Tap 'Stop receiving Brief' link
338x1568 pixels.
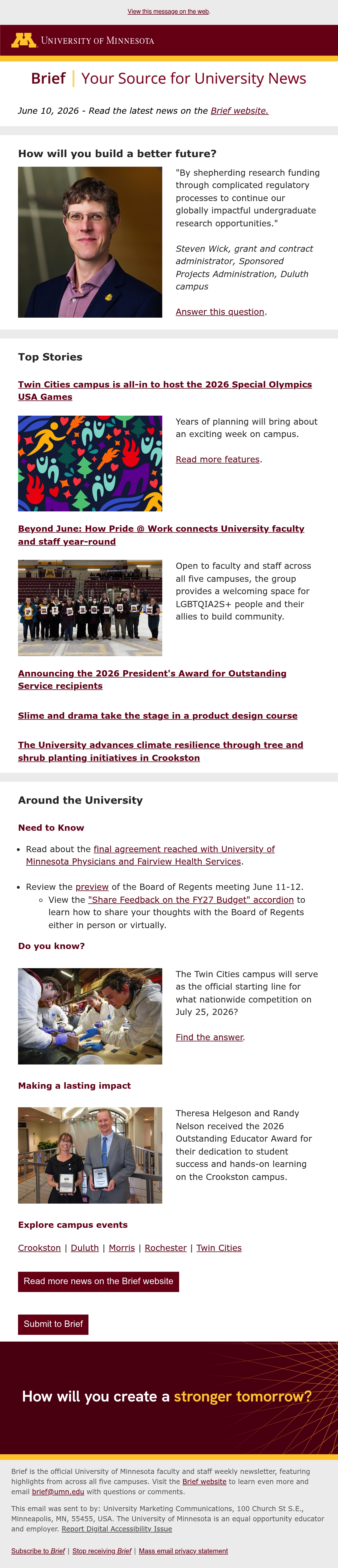[102, 1550]
